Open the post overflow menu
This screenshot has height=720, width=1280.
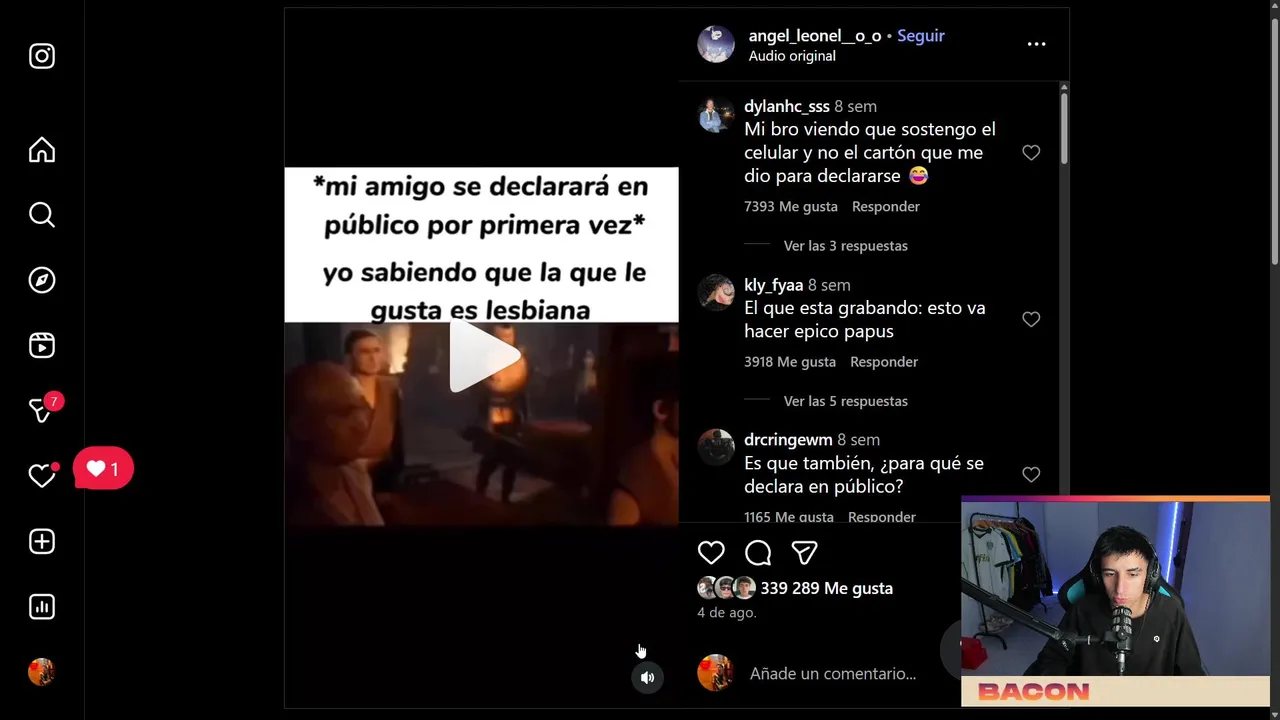(1036, 44)
